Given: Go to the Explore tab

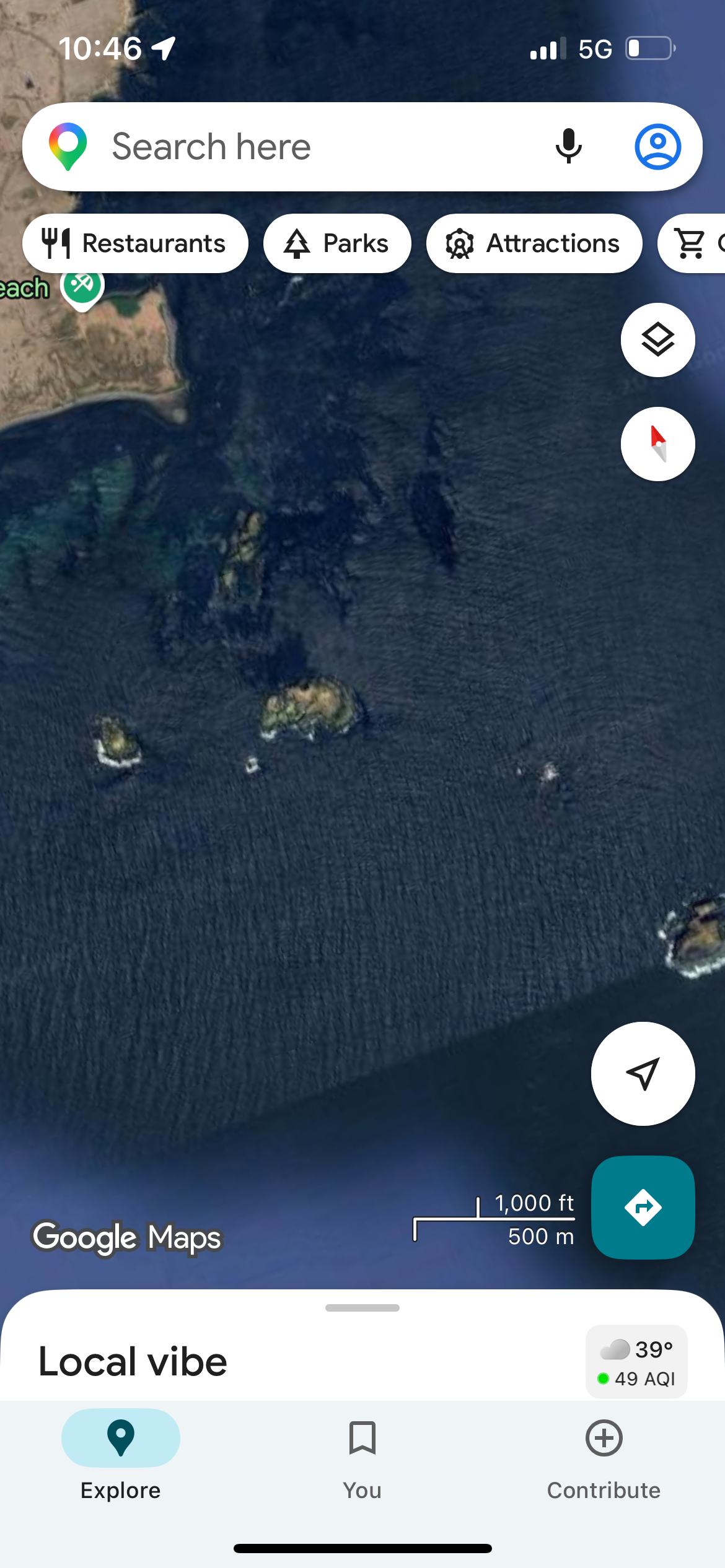Looking at the screenshot, I should pos(121,1459).
